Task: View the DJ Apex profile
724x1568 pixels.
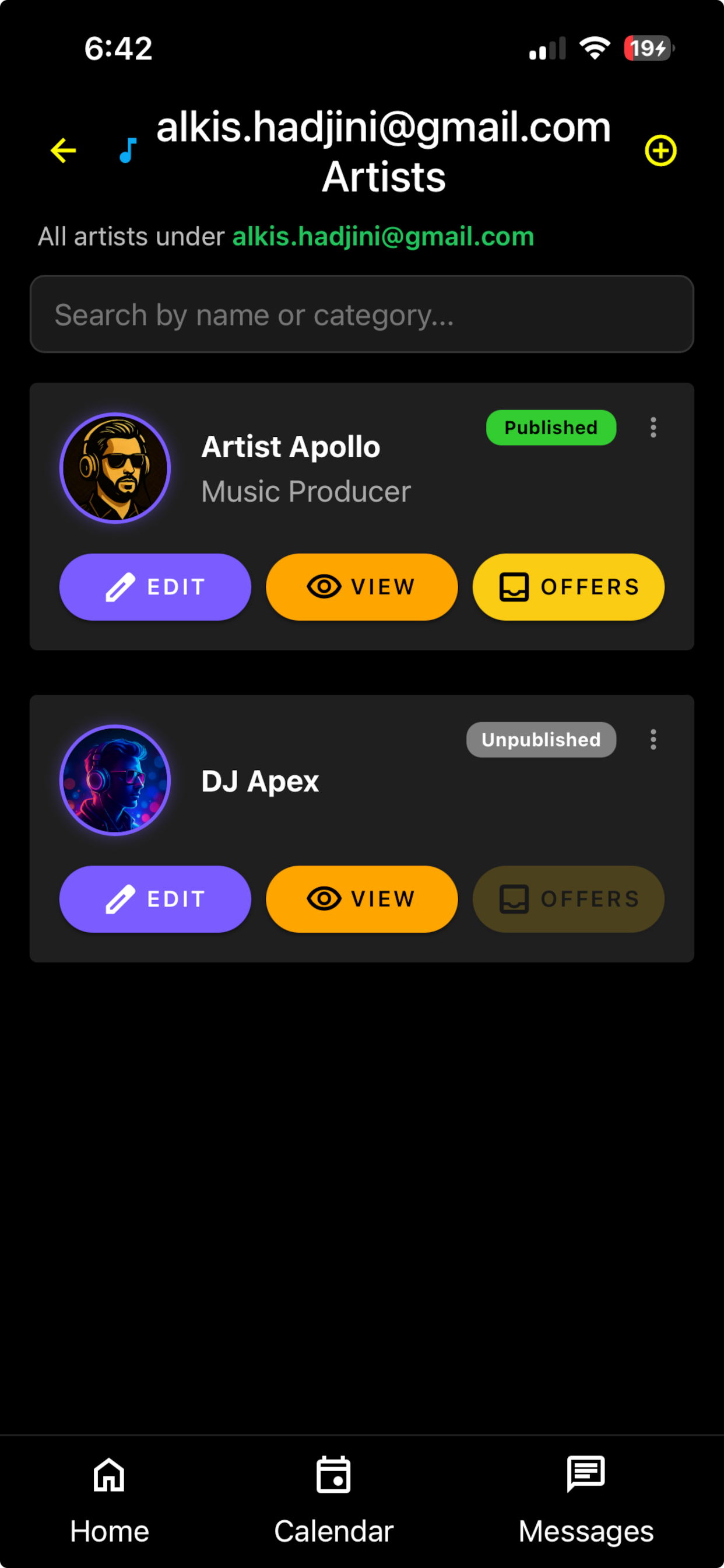Action: (x=361, y=899)
